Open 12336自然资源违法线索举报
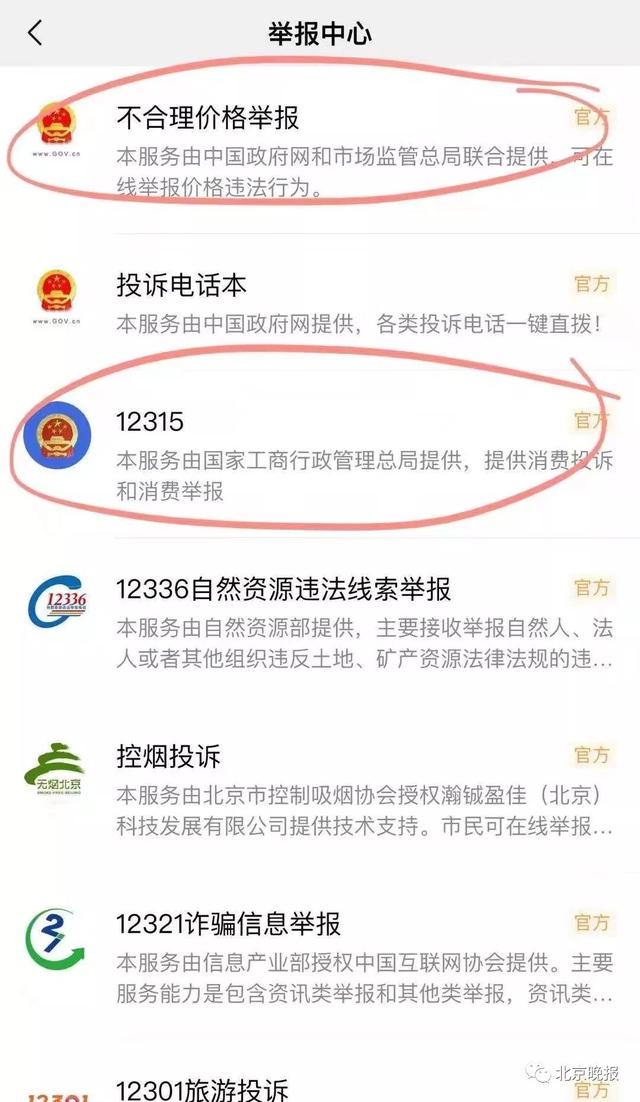Screen dimensions: 640x1102 [x=320, y=622]
